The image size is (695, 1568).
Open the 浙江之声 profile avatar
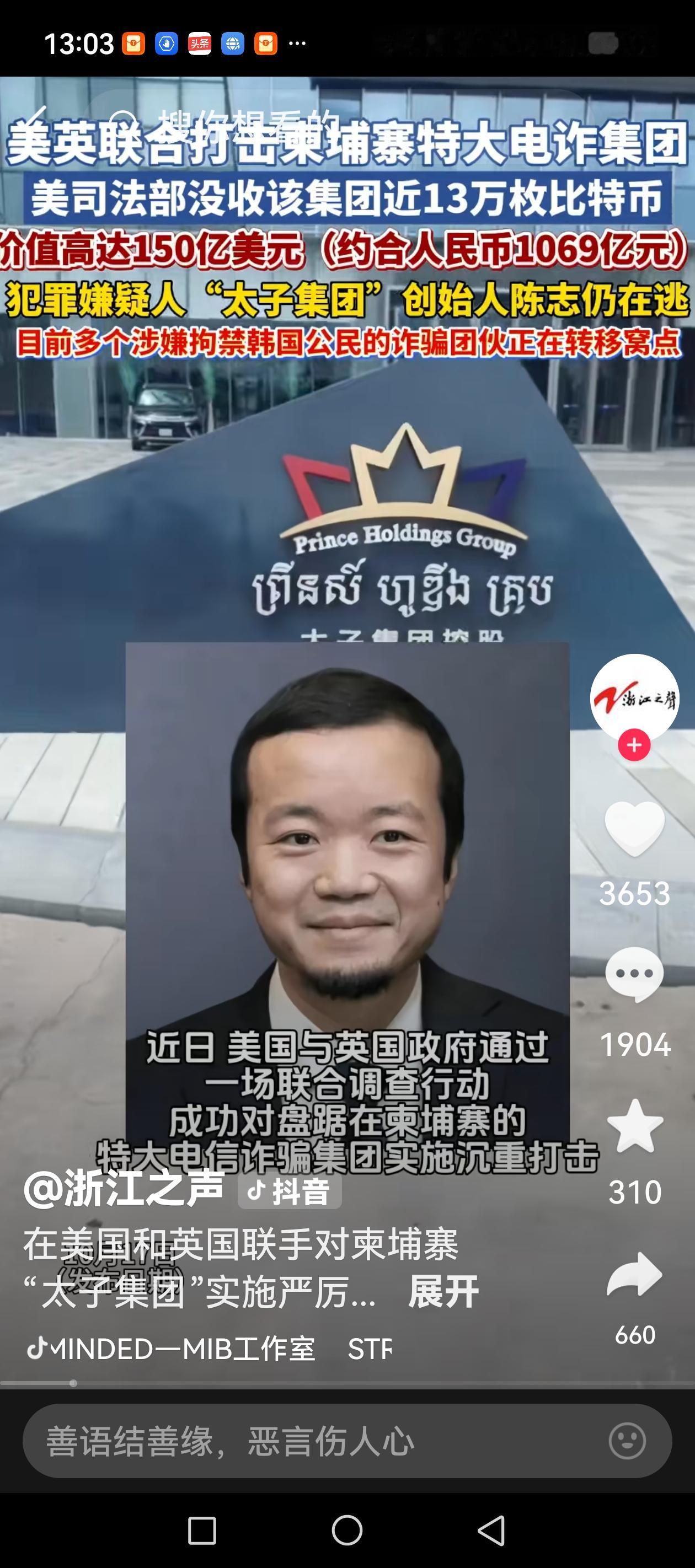634,697
